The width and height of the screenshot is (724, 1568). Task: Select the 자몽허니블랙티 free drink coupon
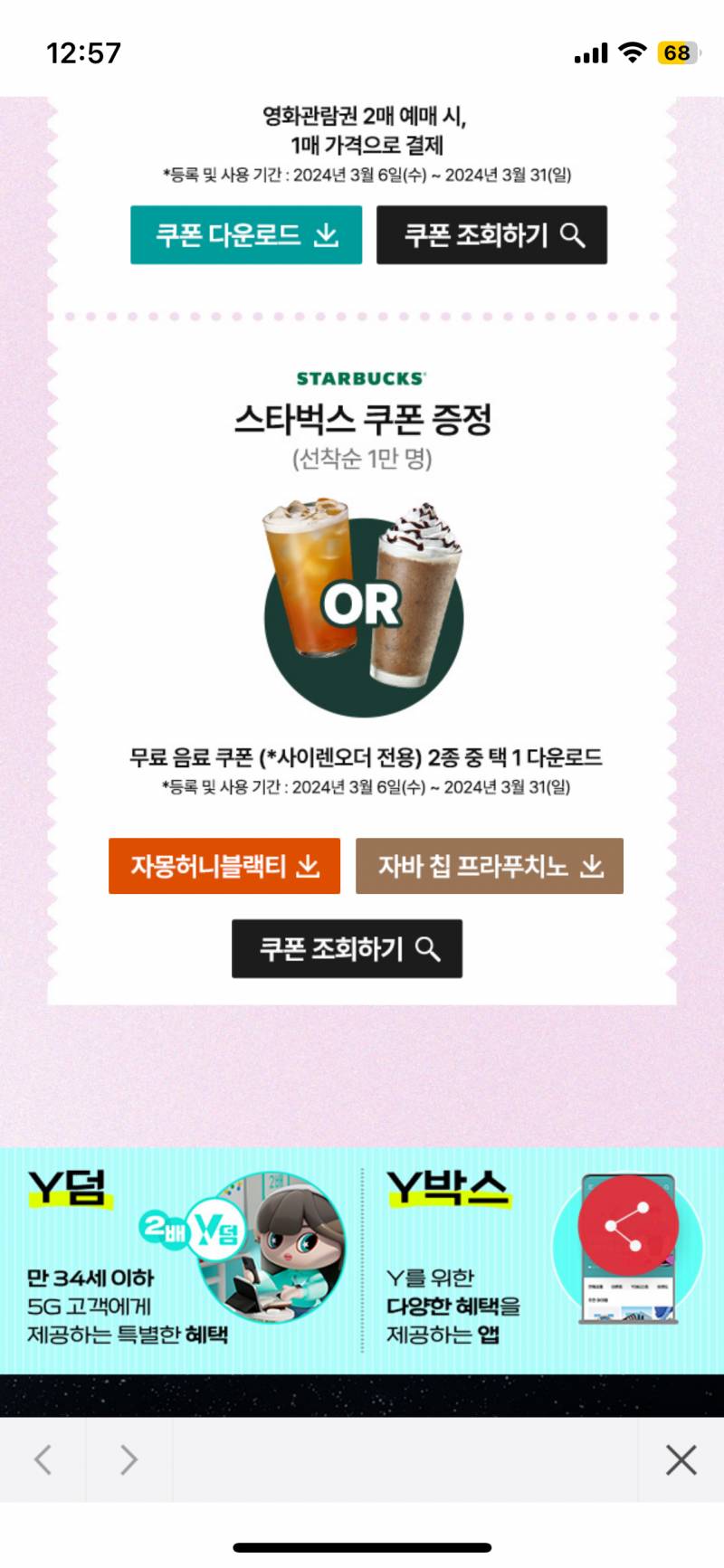point(224,866)
